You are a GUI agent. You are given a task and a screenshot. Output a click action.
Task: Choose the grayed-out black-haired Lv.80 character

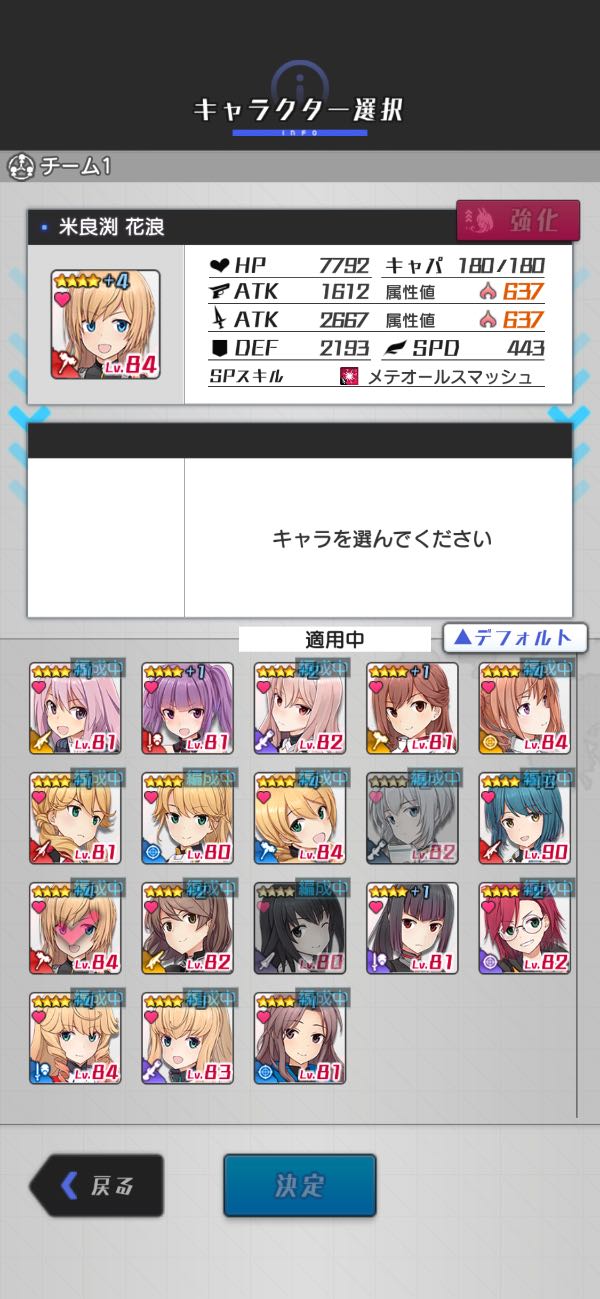[300, 928]
